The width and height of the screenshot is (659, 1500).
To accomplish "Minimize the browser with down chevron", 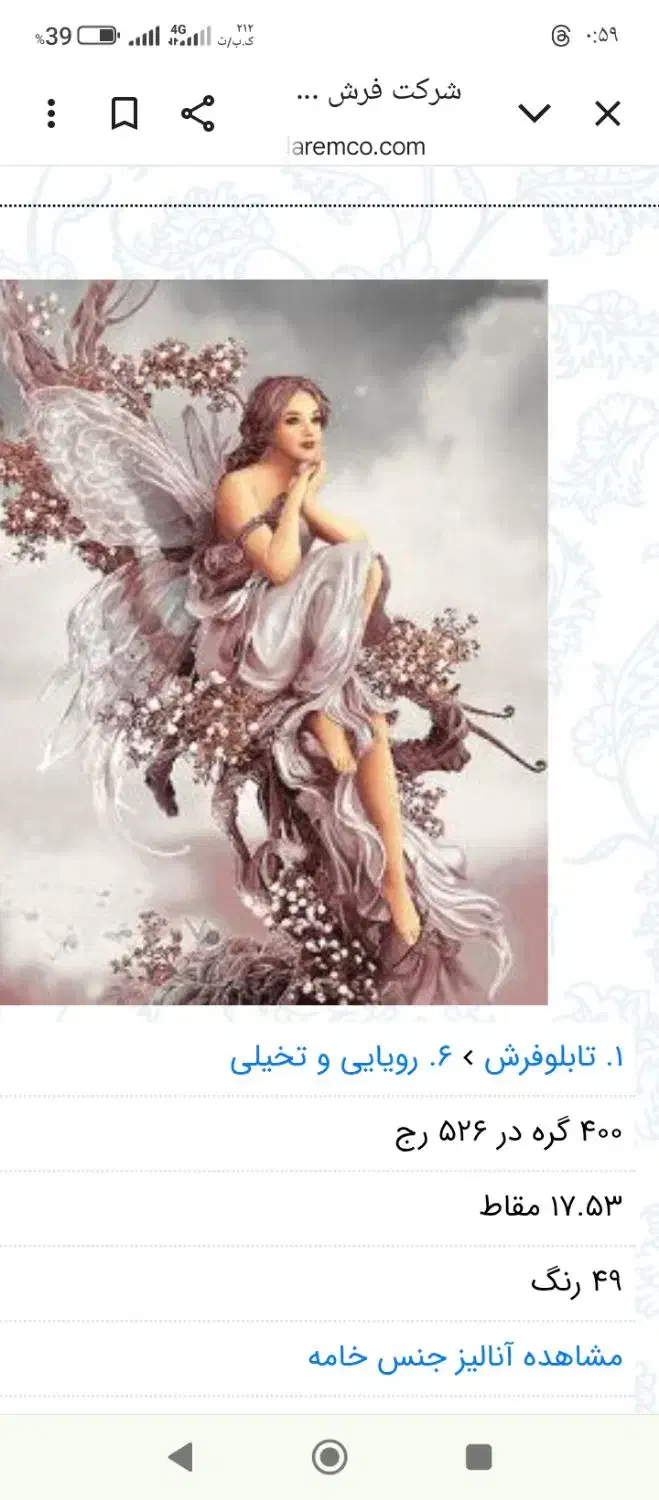I will tap(535, 114).
